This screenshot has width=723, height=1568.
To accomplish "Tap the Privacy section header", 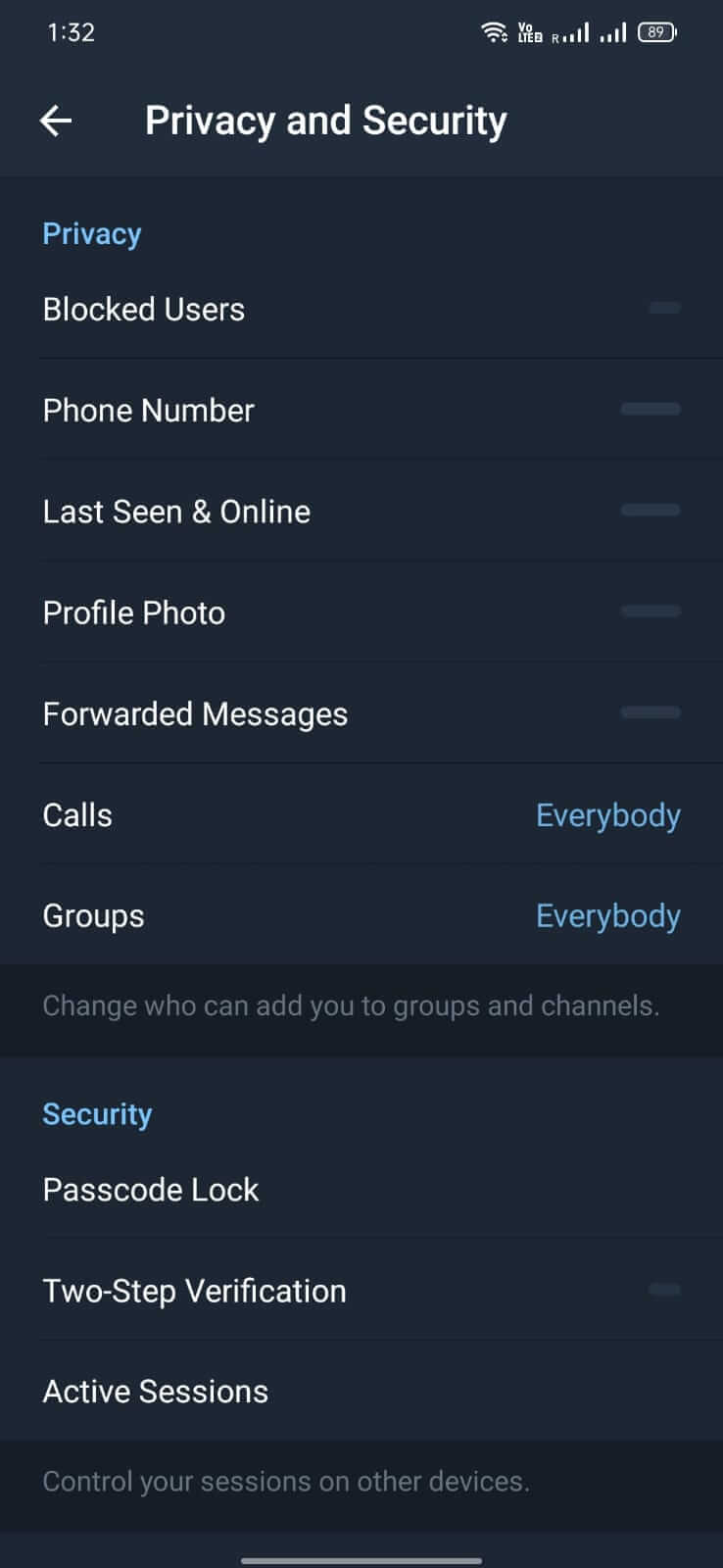I will click(91, 233).
